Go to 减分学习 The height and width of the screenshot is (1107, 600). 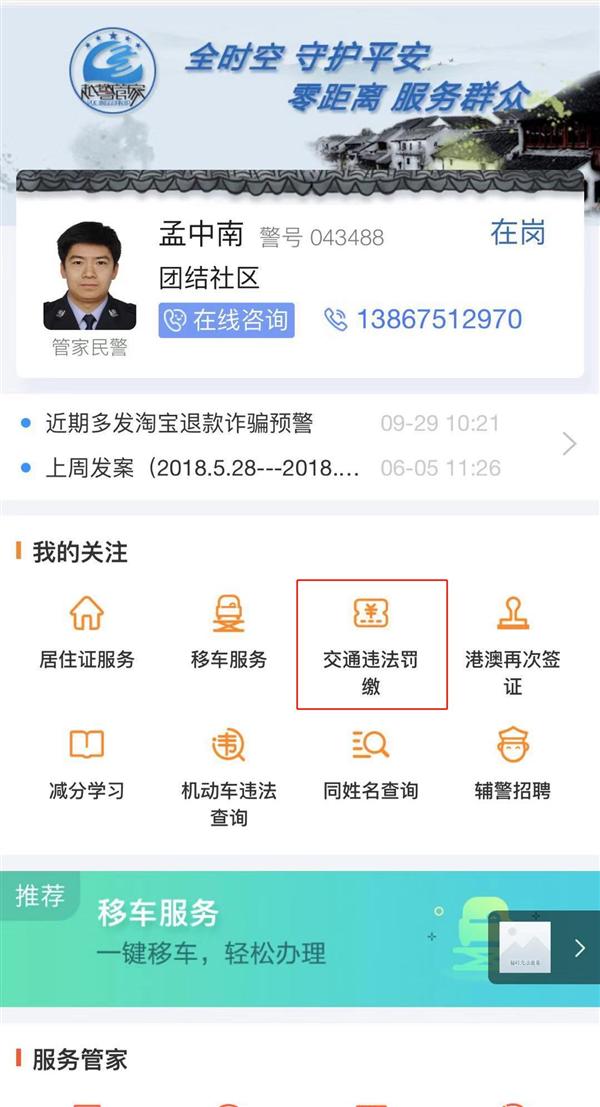pyautogui.click(x=87, y=764)
